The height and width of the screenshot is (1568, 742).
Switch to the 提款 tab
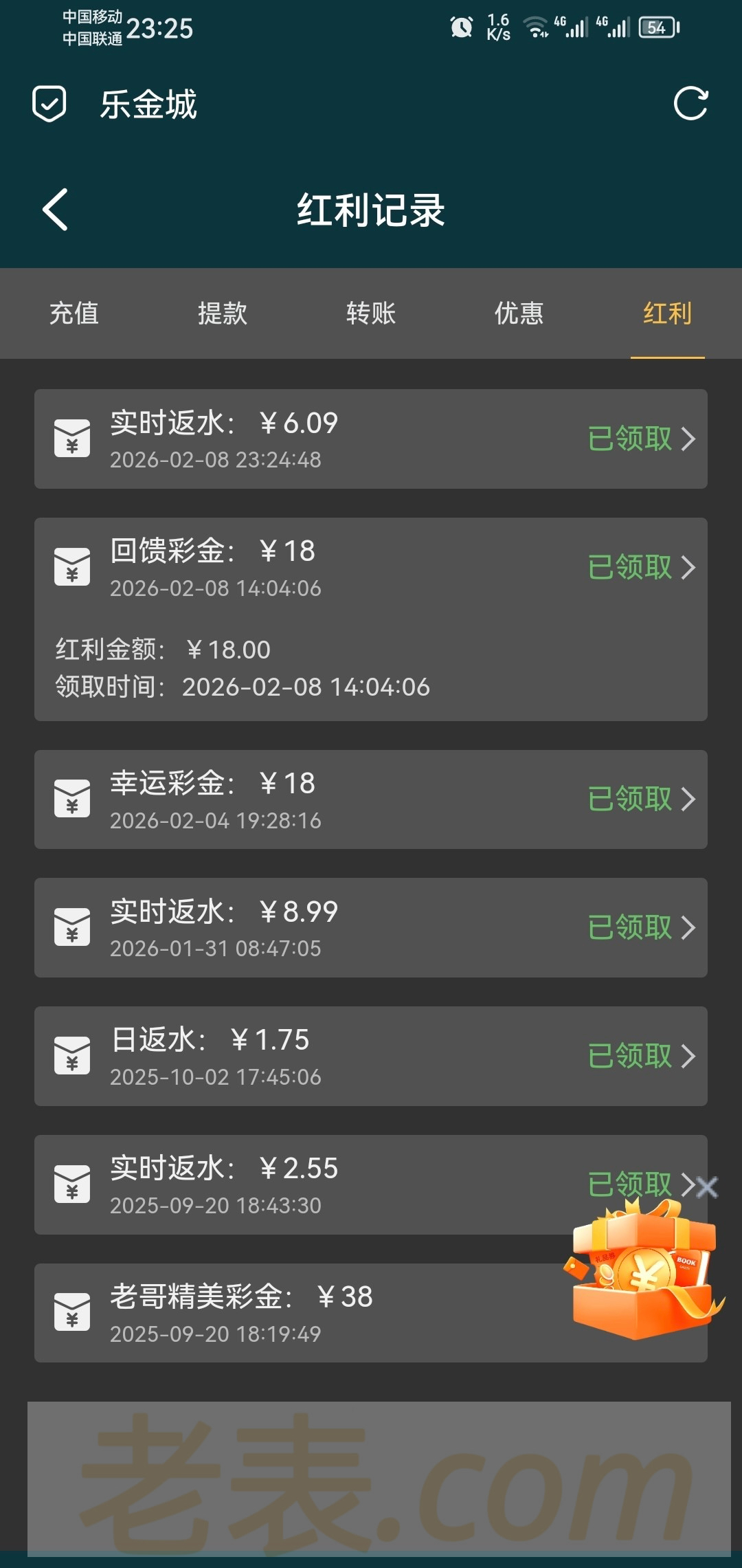coord(223,313)
